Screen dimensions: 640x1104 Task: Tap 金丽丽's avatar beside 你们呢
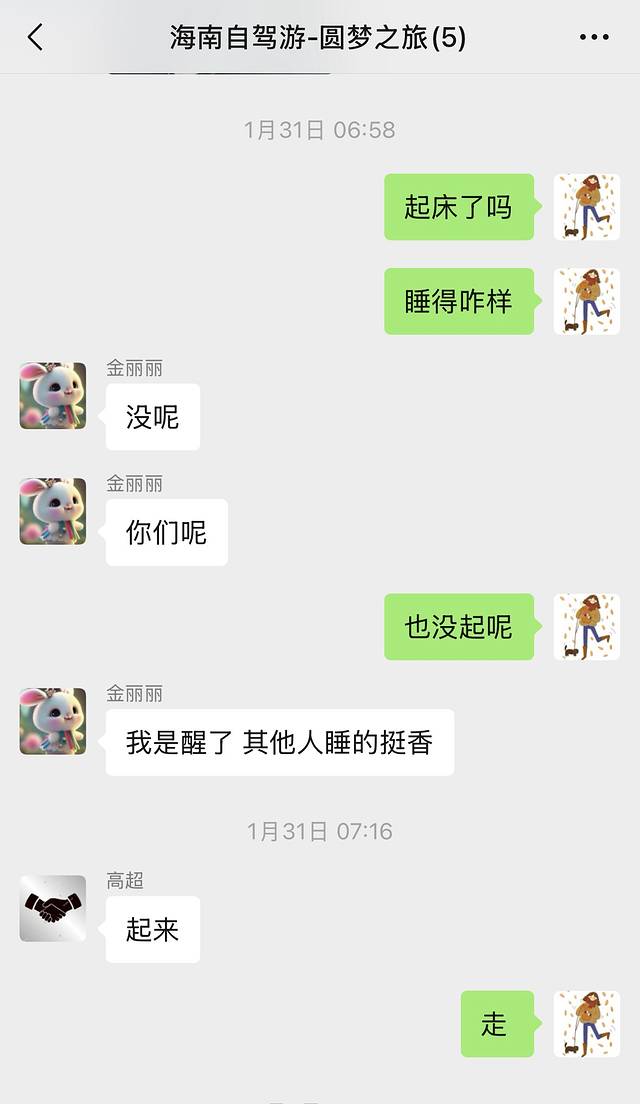point(53,511)
